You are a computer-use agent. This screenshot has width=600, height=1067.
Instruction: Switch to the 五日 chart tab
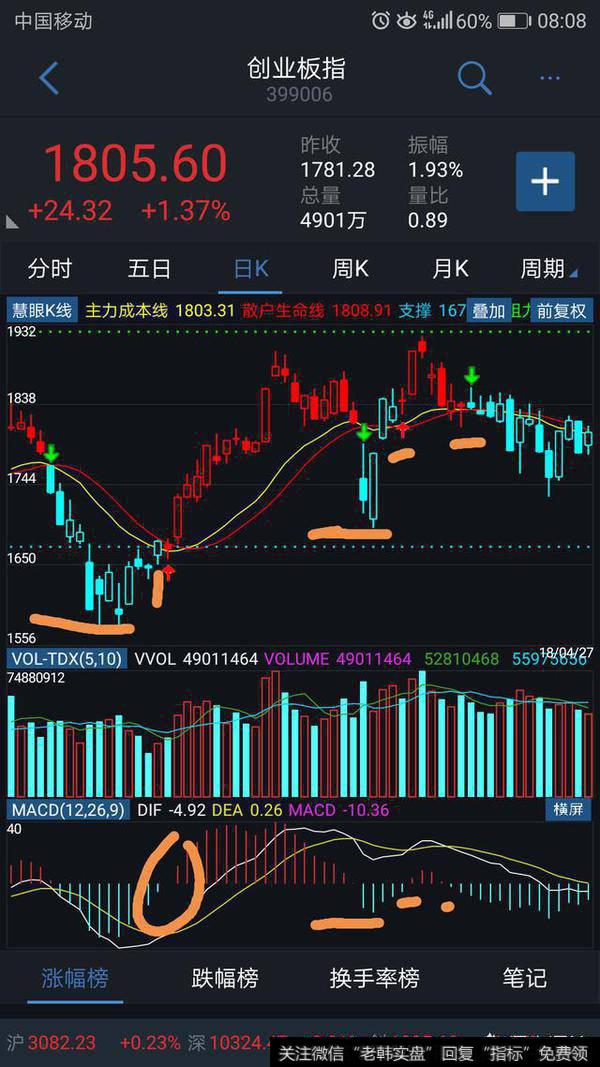point(150,269)
